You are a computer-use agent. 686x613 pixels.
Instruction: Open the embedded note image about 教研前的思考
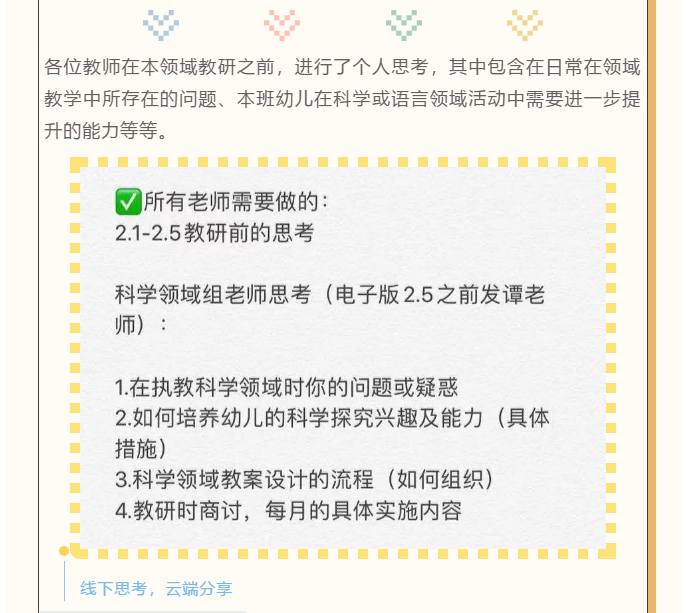343,357
